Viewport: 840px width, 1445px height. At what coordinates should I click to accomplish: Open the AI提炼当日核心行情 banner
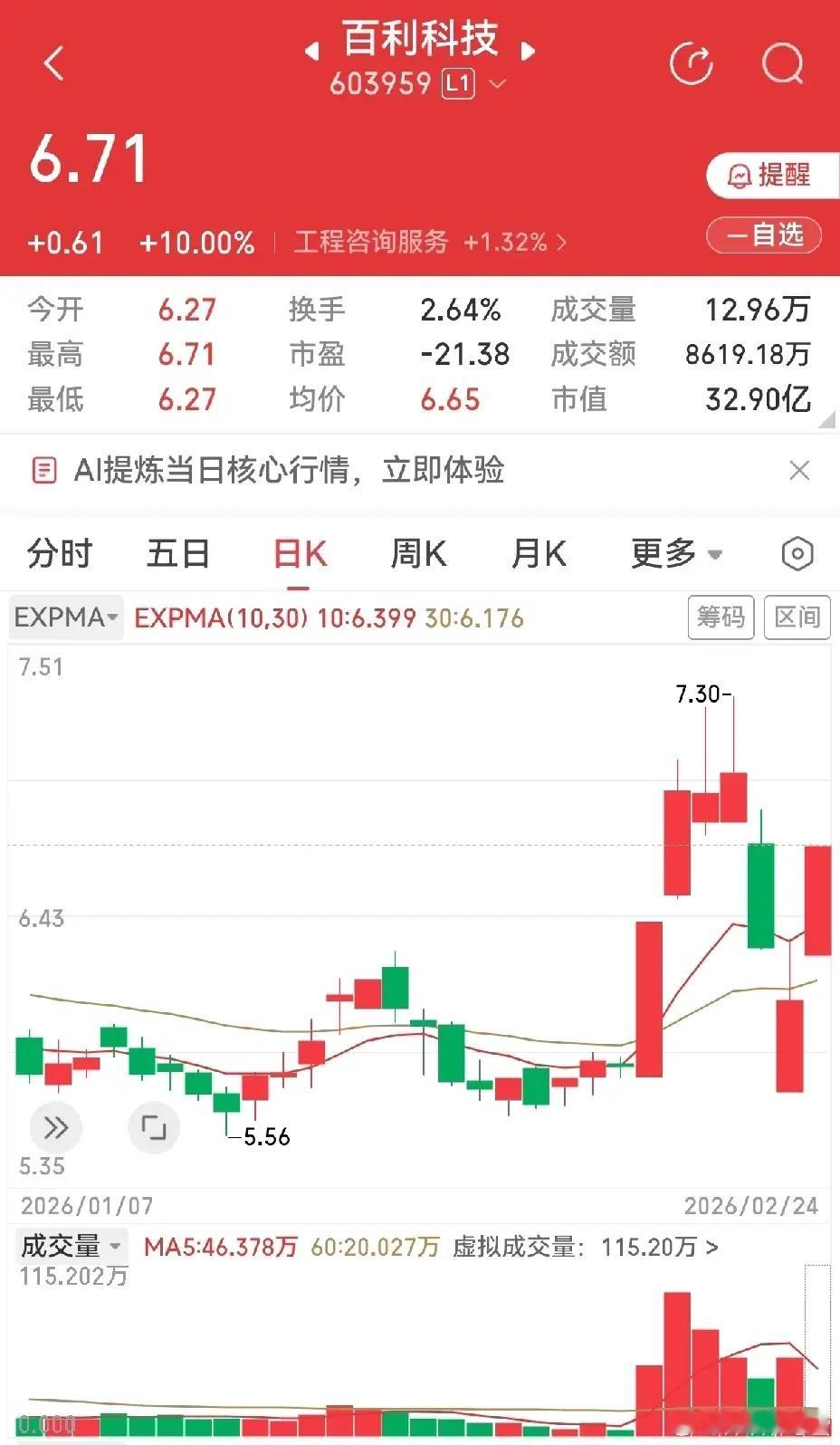pyautogui.click(x=288, y=470)
